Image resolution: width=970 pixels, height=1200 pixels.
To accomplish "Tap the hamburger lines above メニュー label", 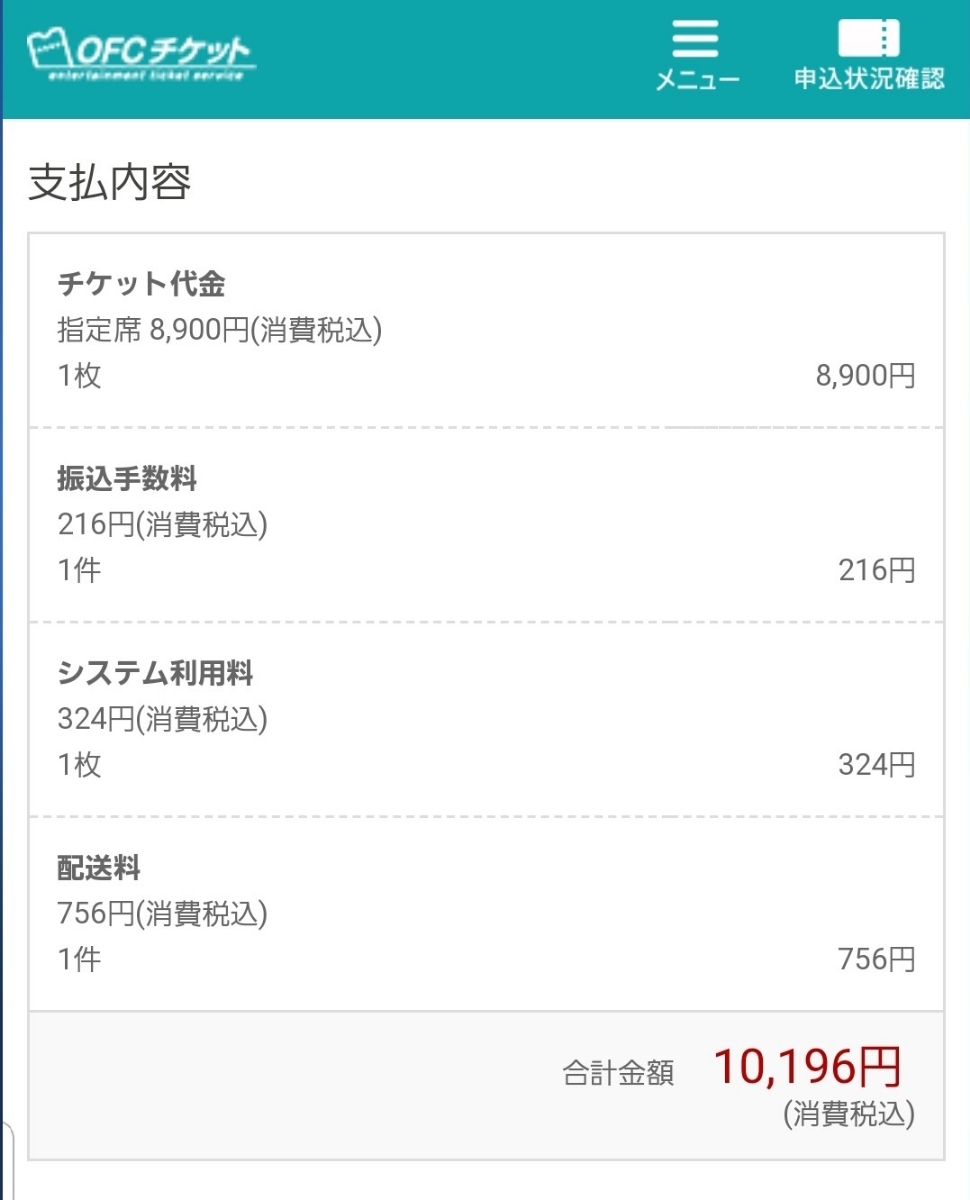I will point(696,38).
